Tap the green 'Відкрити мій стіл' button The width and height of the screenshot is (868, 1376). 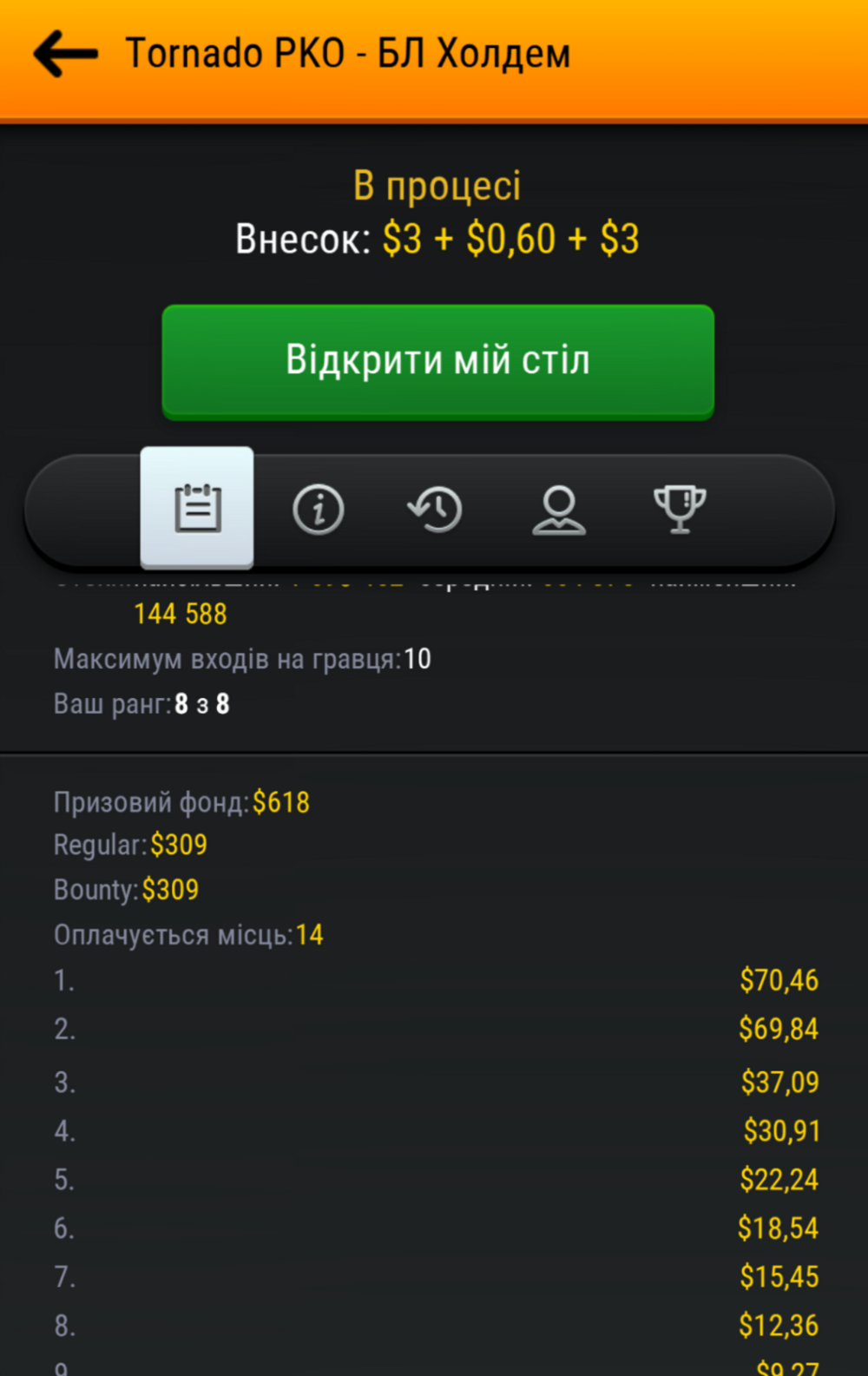tap(437, 361)
